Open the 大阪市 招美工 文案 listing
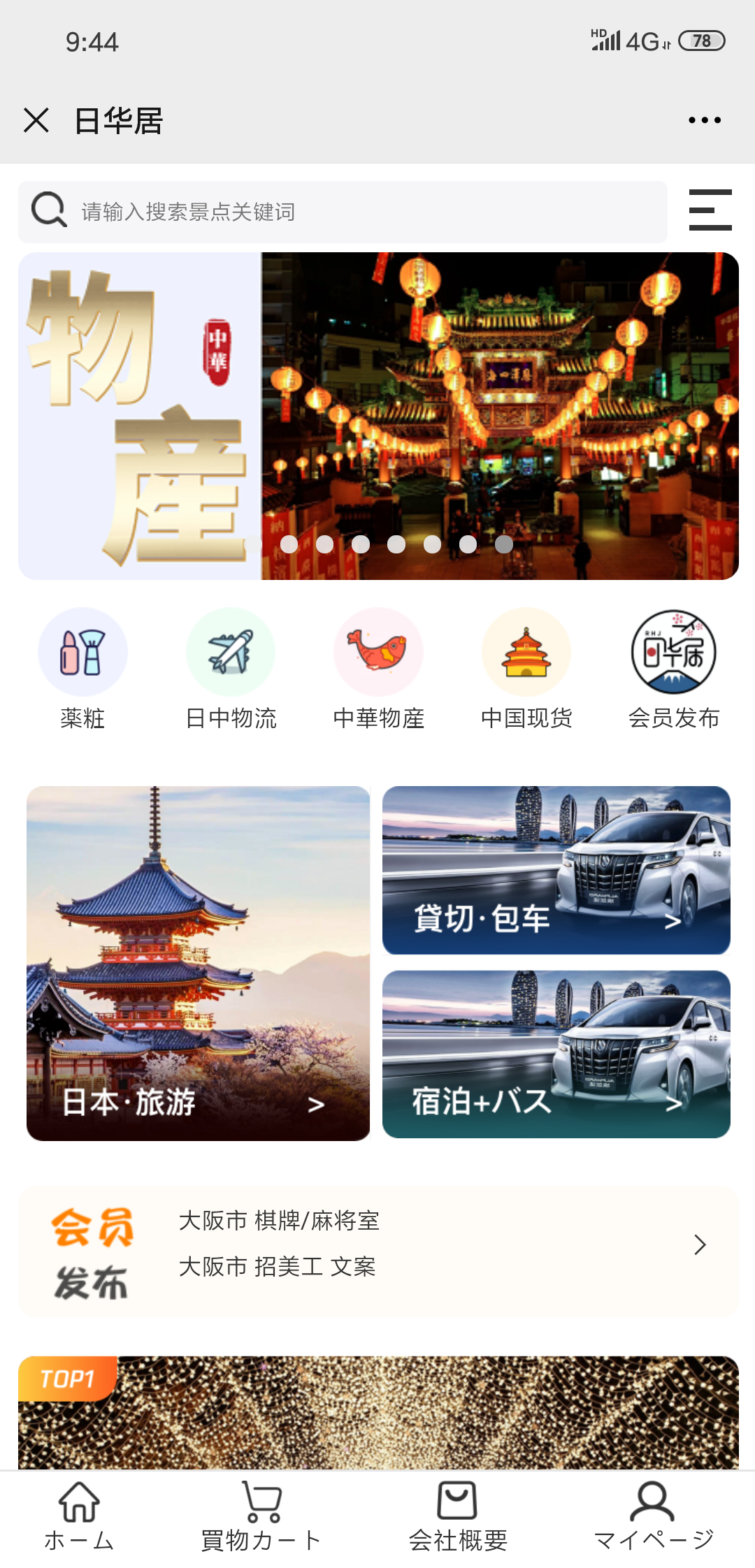This screenshot has width=755, height=1568. [277, 1266]
